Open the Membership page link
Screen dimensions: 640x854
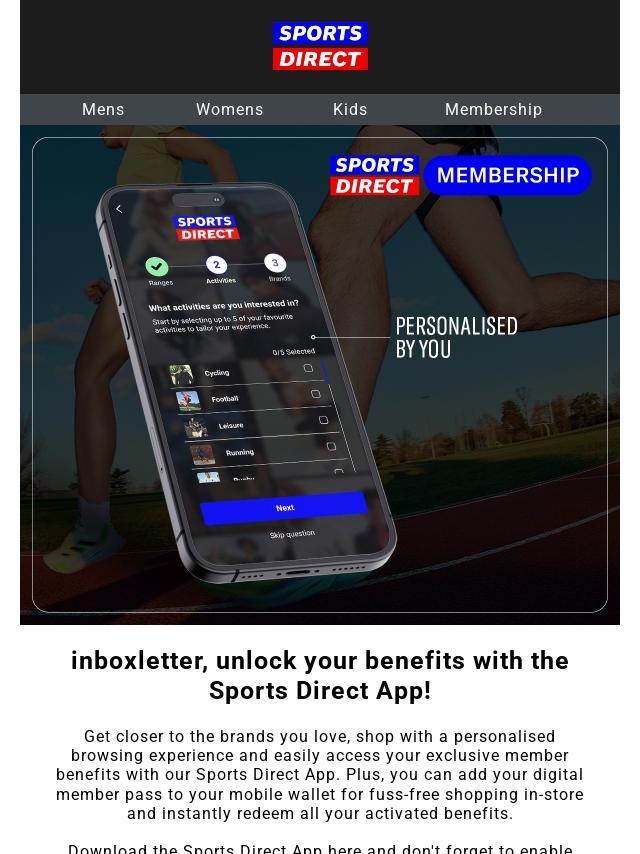click(493, 110)
